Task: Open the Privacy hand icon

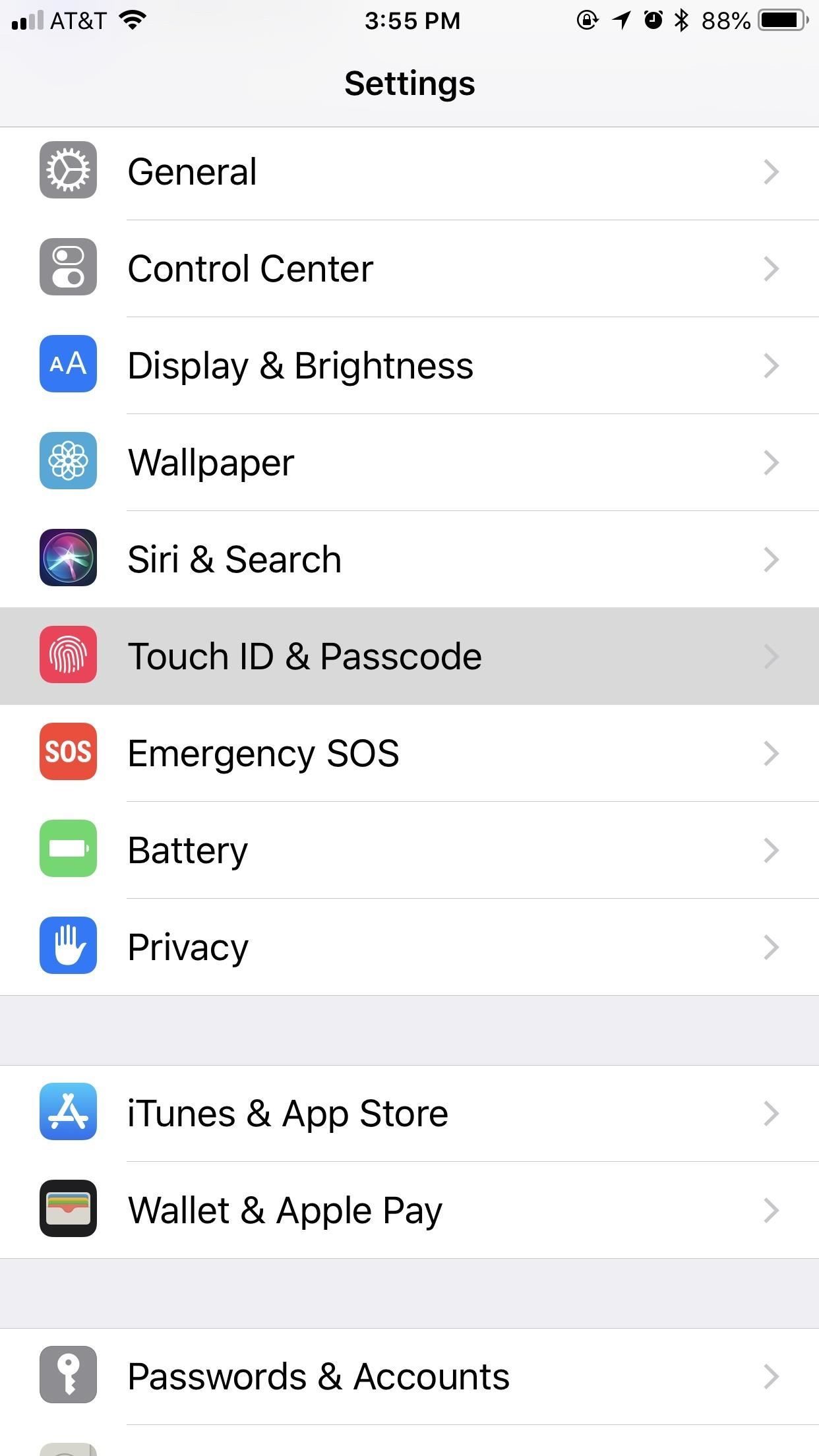Action: click(68, 946)
